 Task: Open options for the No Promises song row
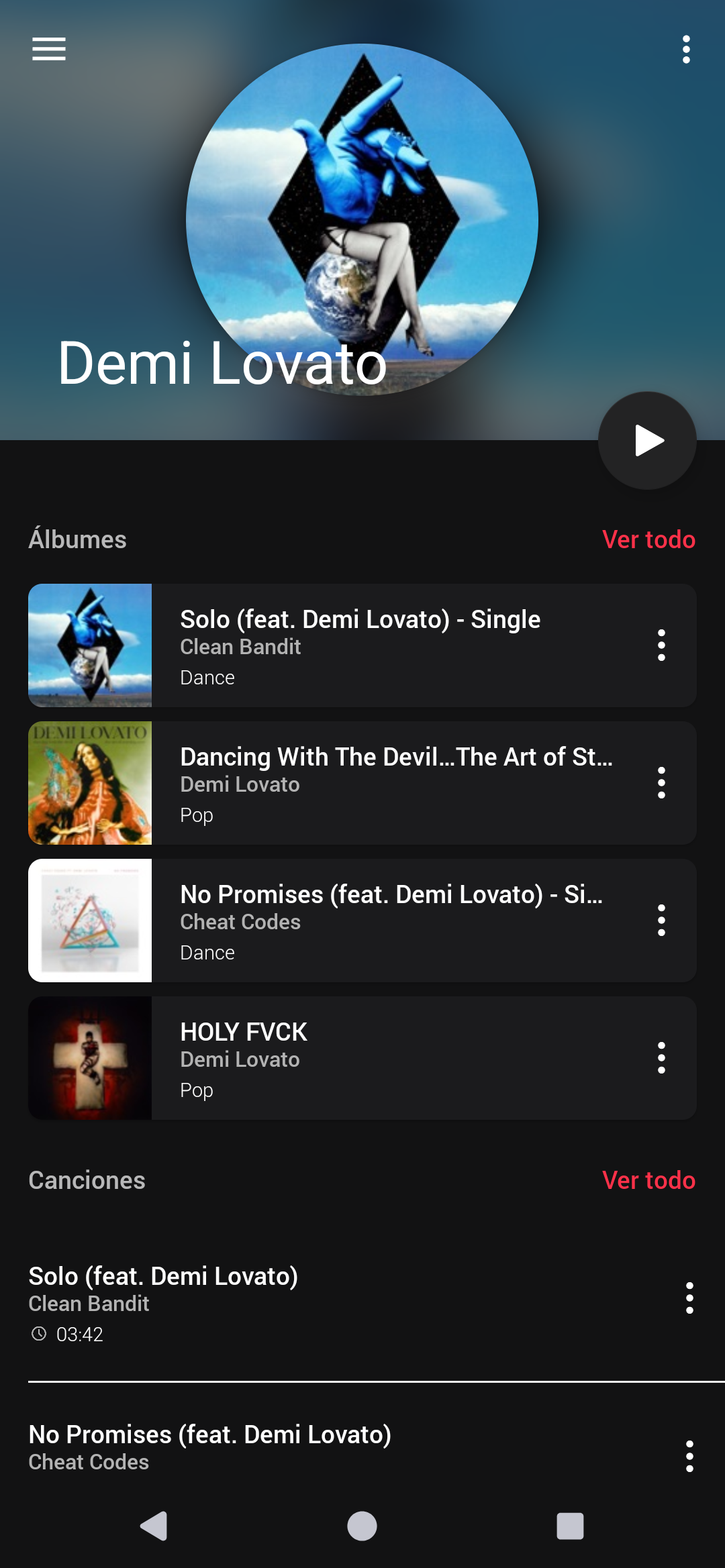pos(689,1457)
